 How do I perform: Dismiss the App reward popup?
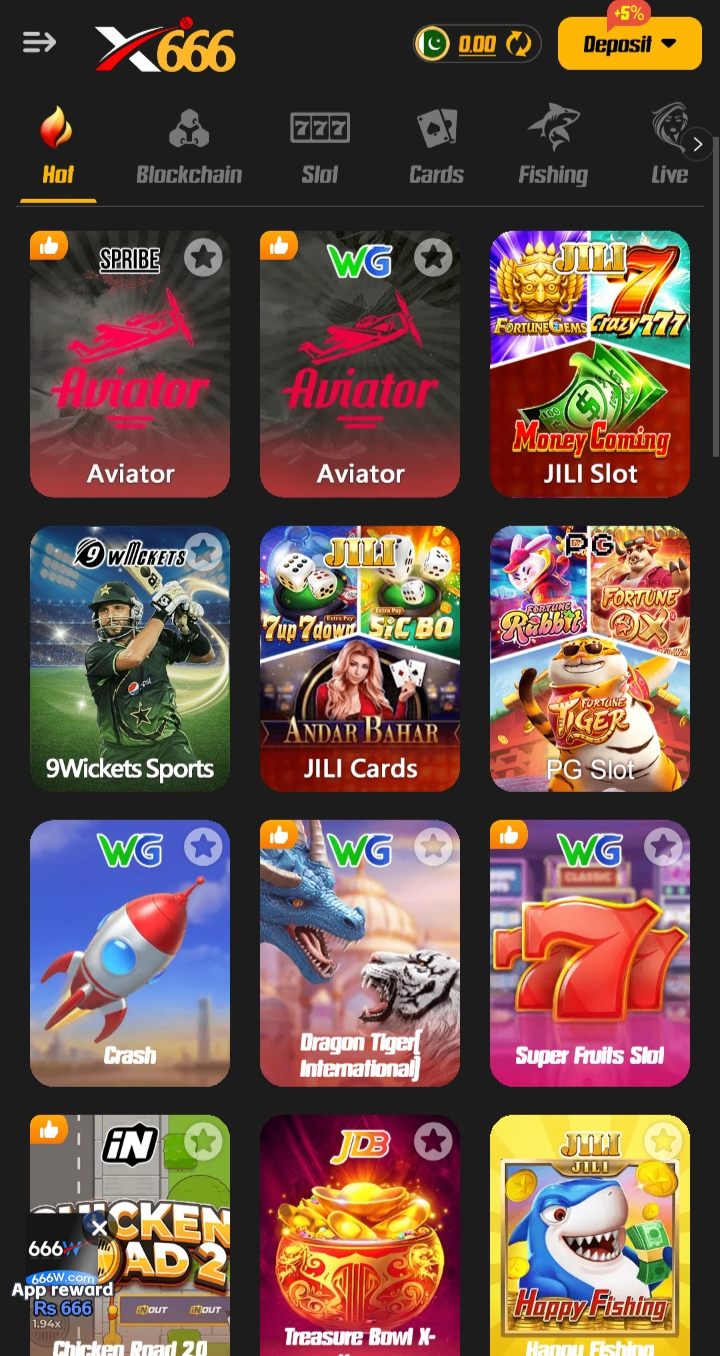click(x=99, y=1227)
